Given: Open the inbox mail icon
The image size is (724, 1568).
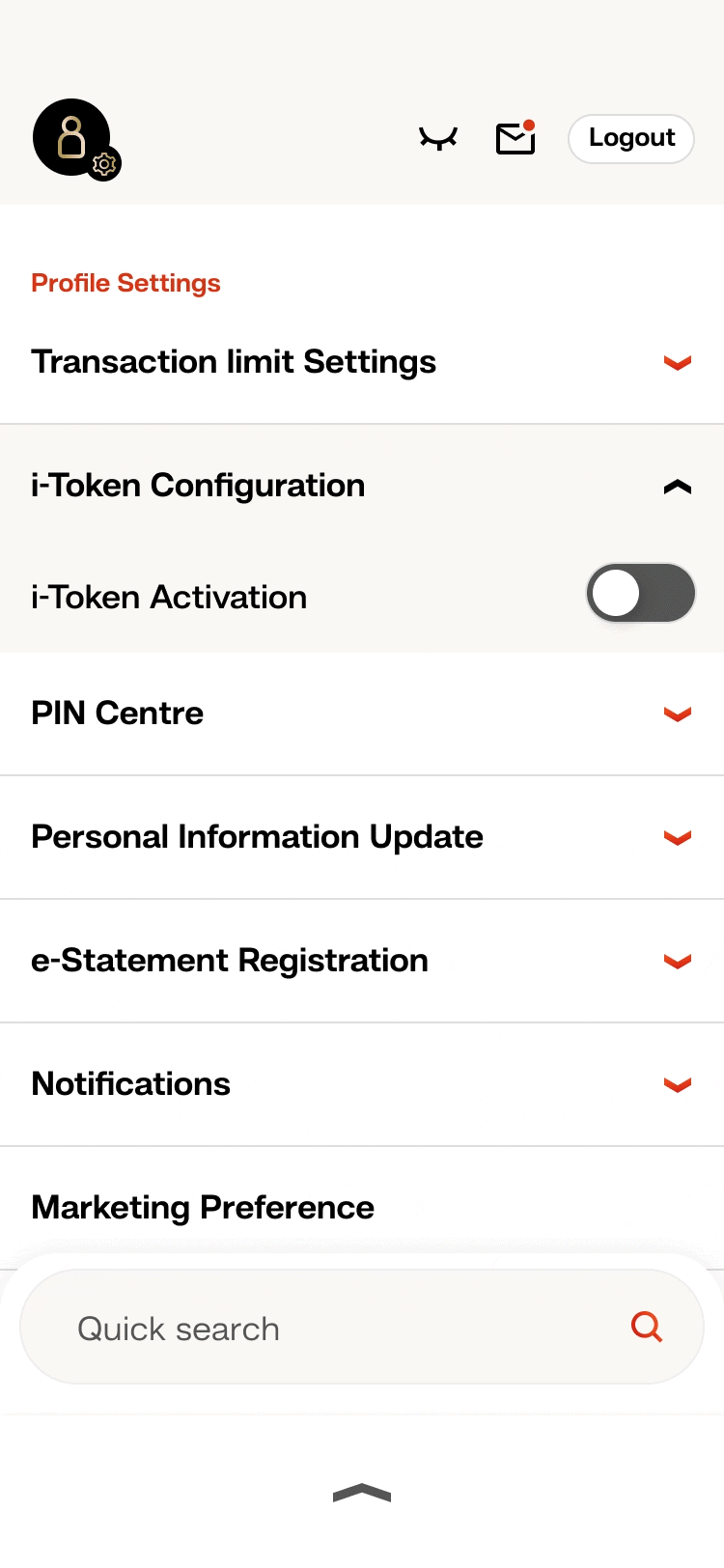Looking at the screenshot, I should tap(515, 139).
